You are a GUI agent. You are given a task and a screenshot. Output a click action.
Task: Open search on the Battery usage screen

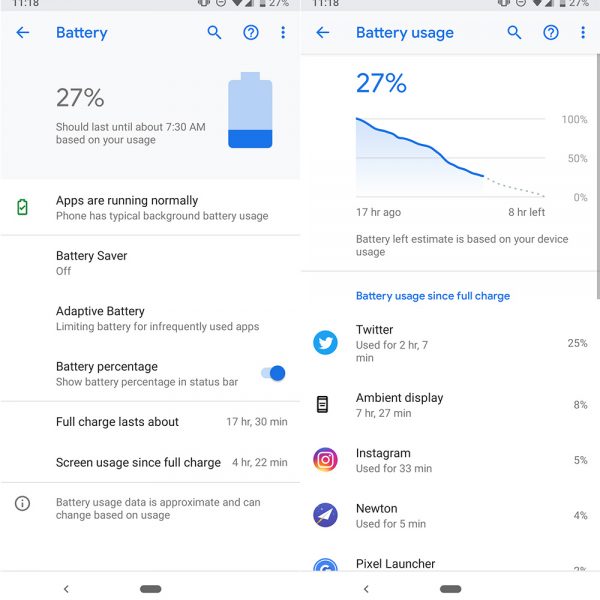(514, 33)
